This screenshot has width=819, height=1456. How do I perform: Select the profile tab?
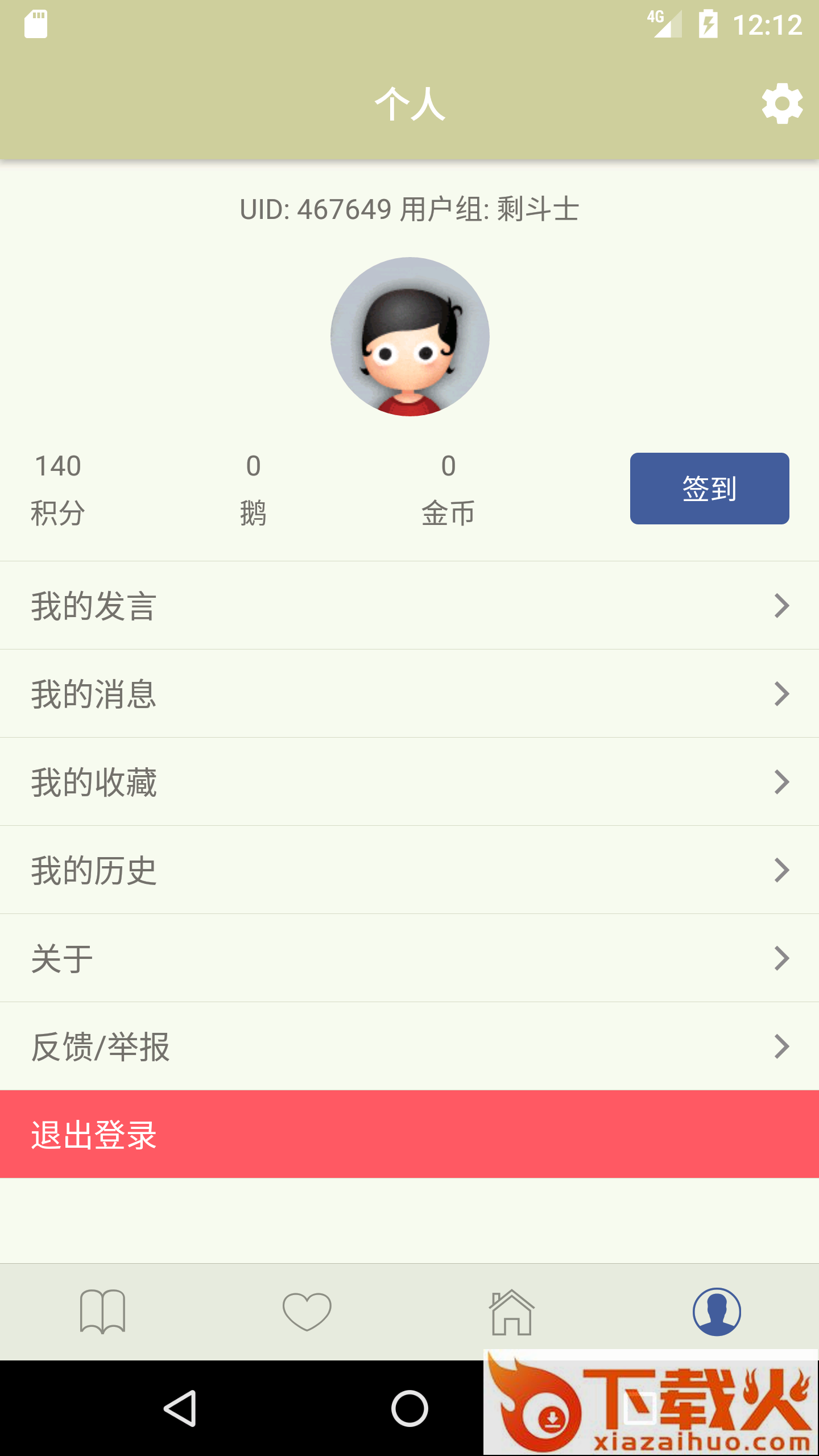(717, 1312)
